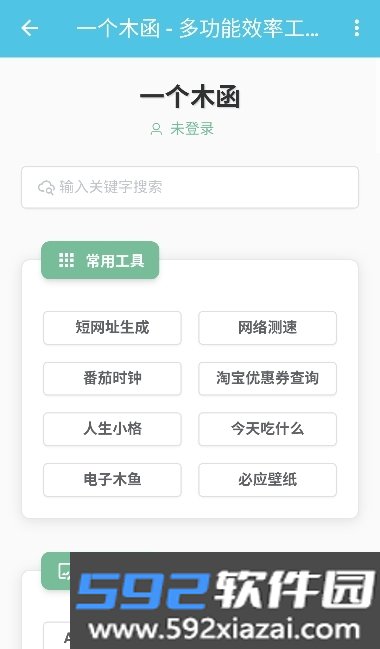Viewport: 380px width, 649px height.
Task: Focus the keyword search box
Action: (x=190, y=187)
